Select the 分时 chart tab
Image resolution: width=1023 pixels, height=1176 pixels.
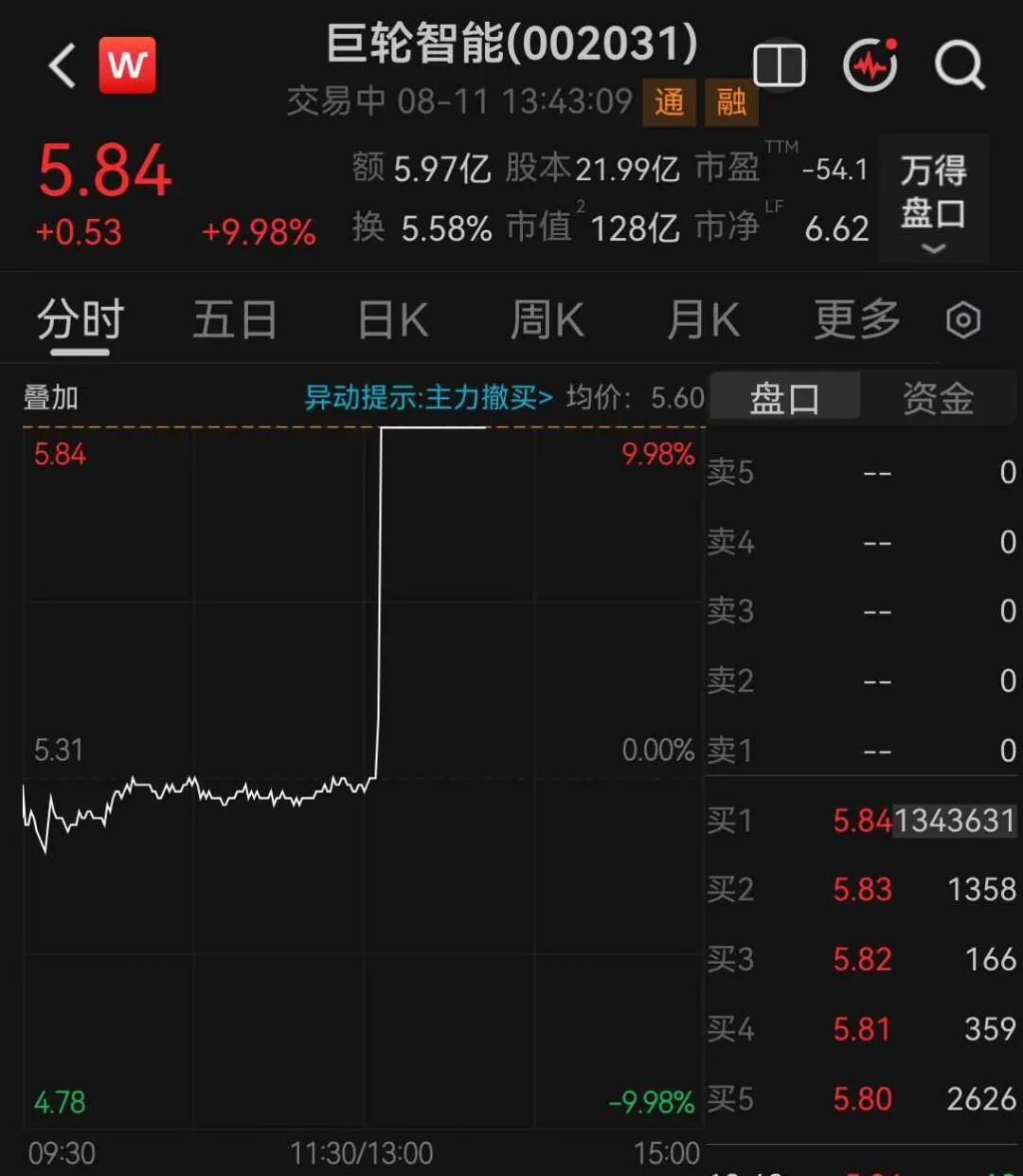[x=81, y=319]
